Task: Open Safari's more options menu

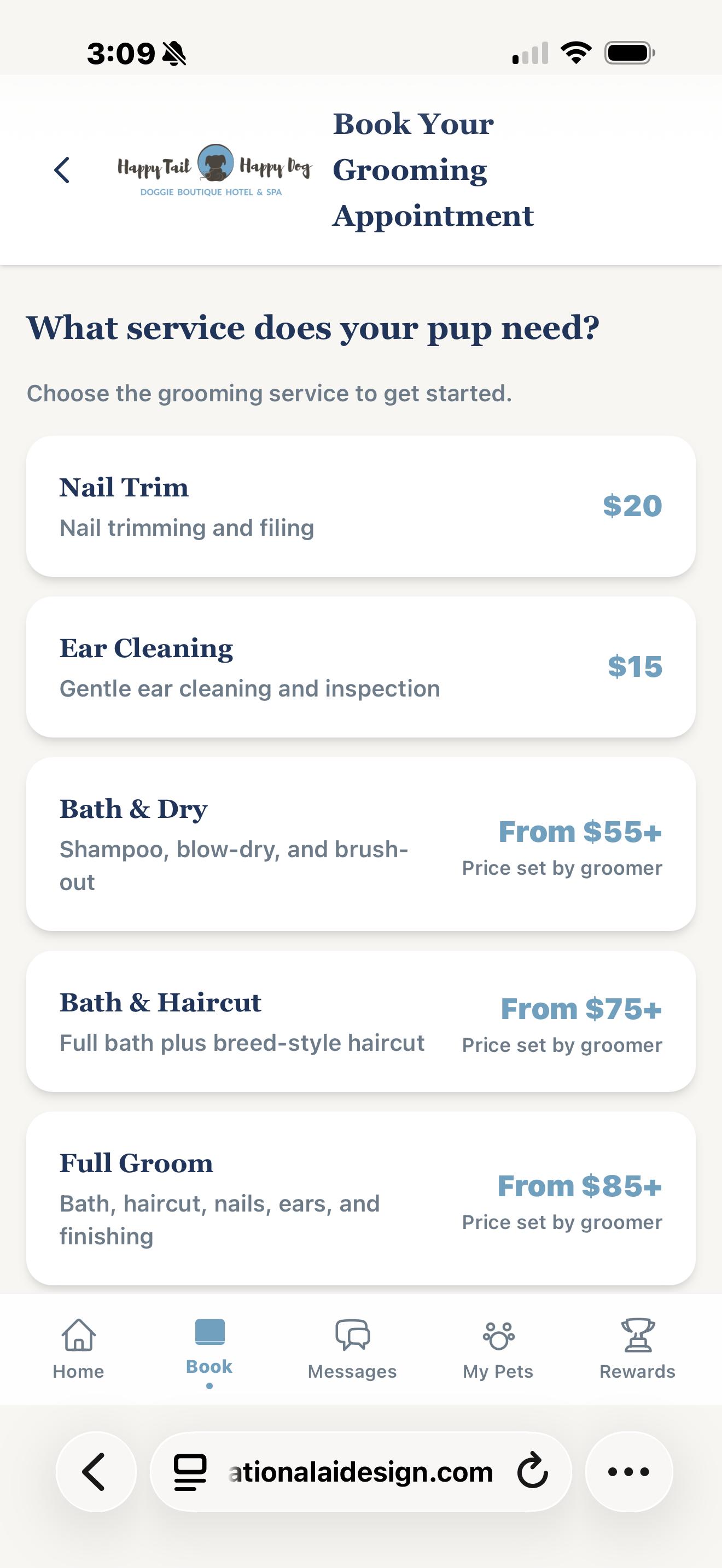Action: [x=629, y=1472]
